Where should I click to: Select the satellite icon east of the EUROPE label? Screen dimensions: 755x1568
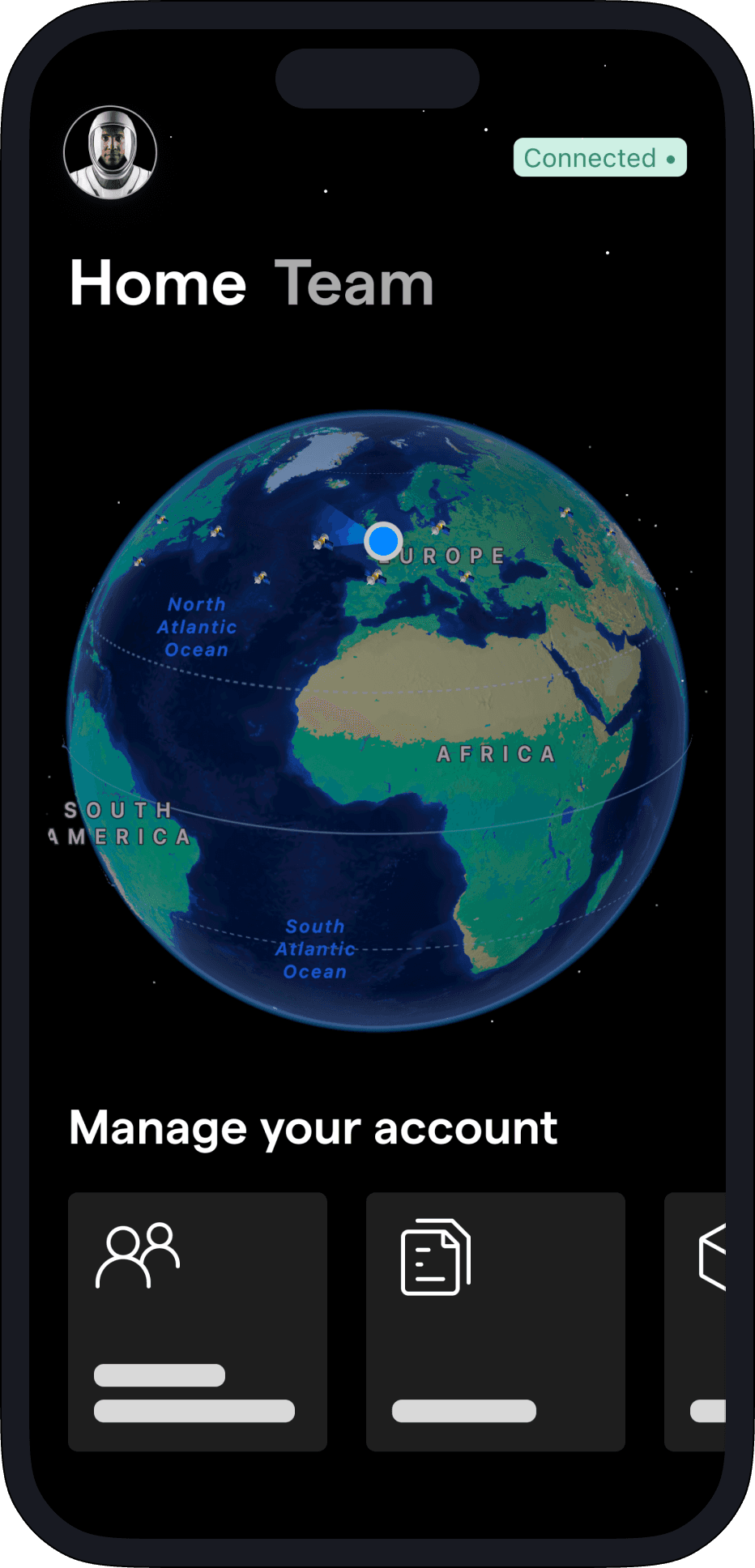[565, 511]
